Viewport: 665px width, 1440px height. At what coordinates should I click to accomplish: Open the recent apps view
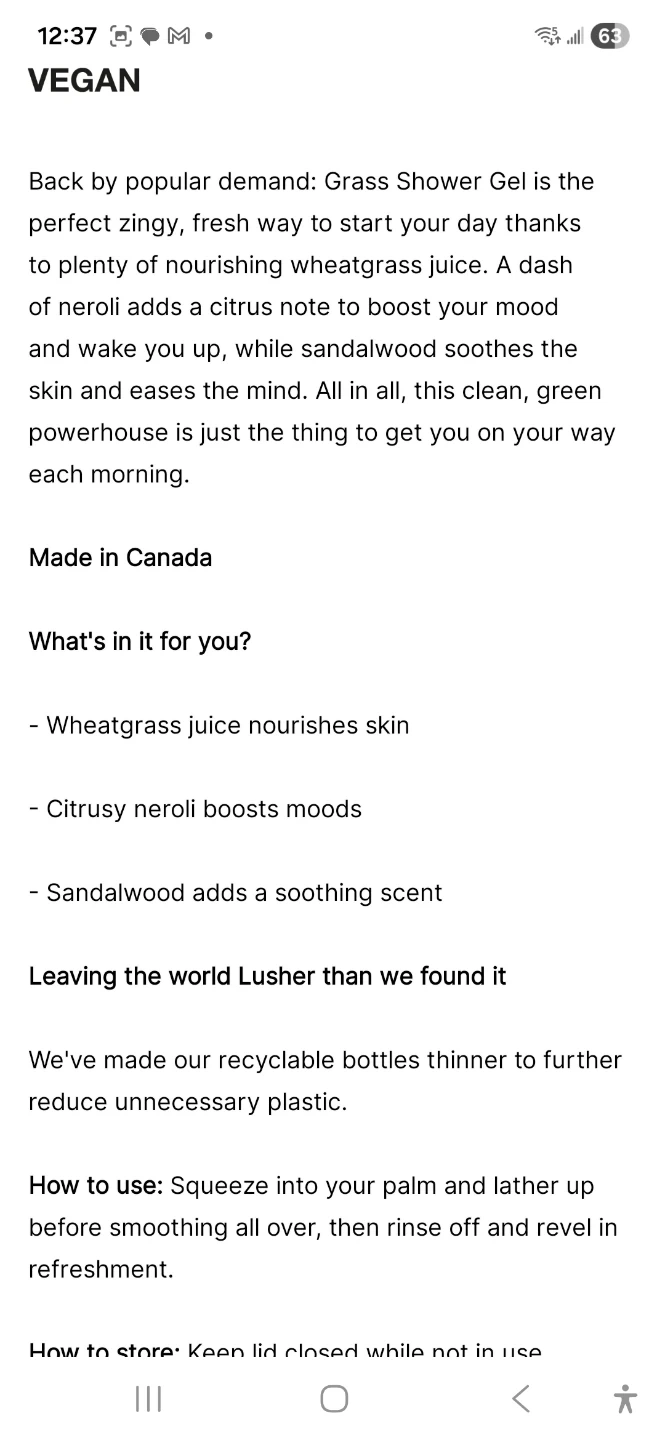coord(148,1398)
